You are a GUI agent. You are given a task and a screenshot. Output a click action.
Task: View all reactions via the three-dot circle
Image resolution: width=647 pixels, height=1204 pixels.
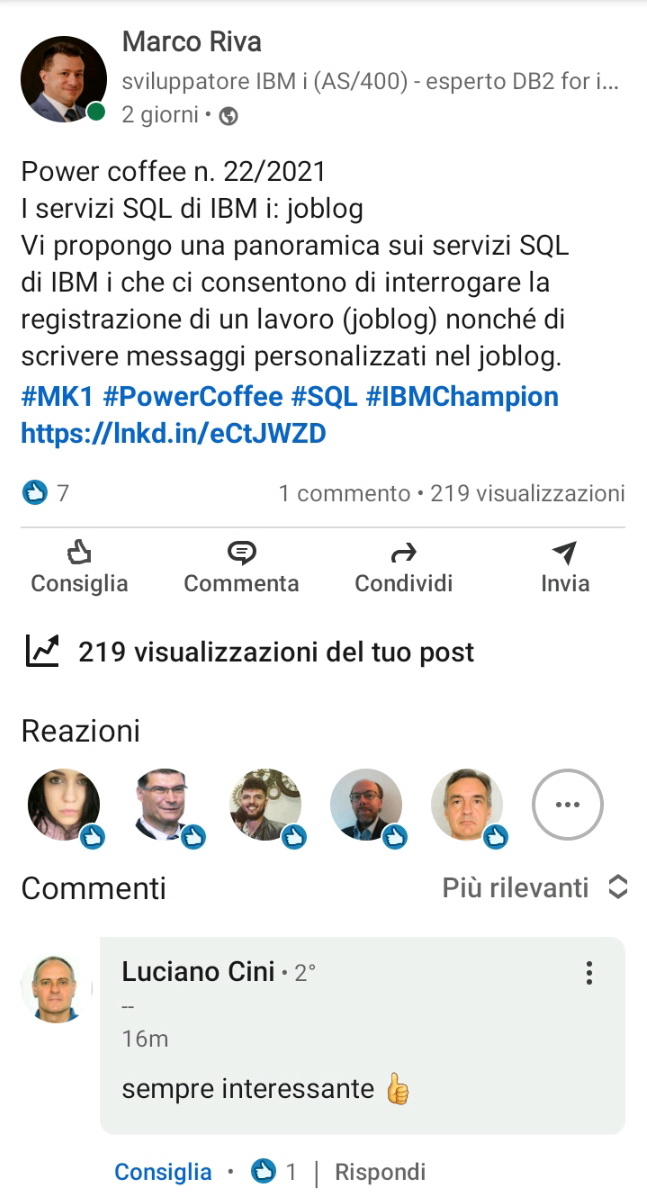click(567, 804)
